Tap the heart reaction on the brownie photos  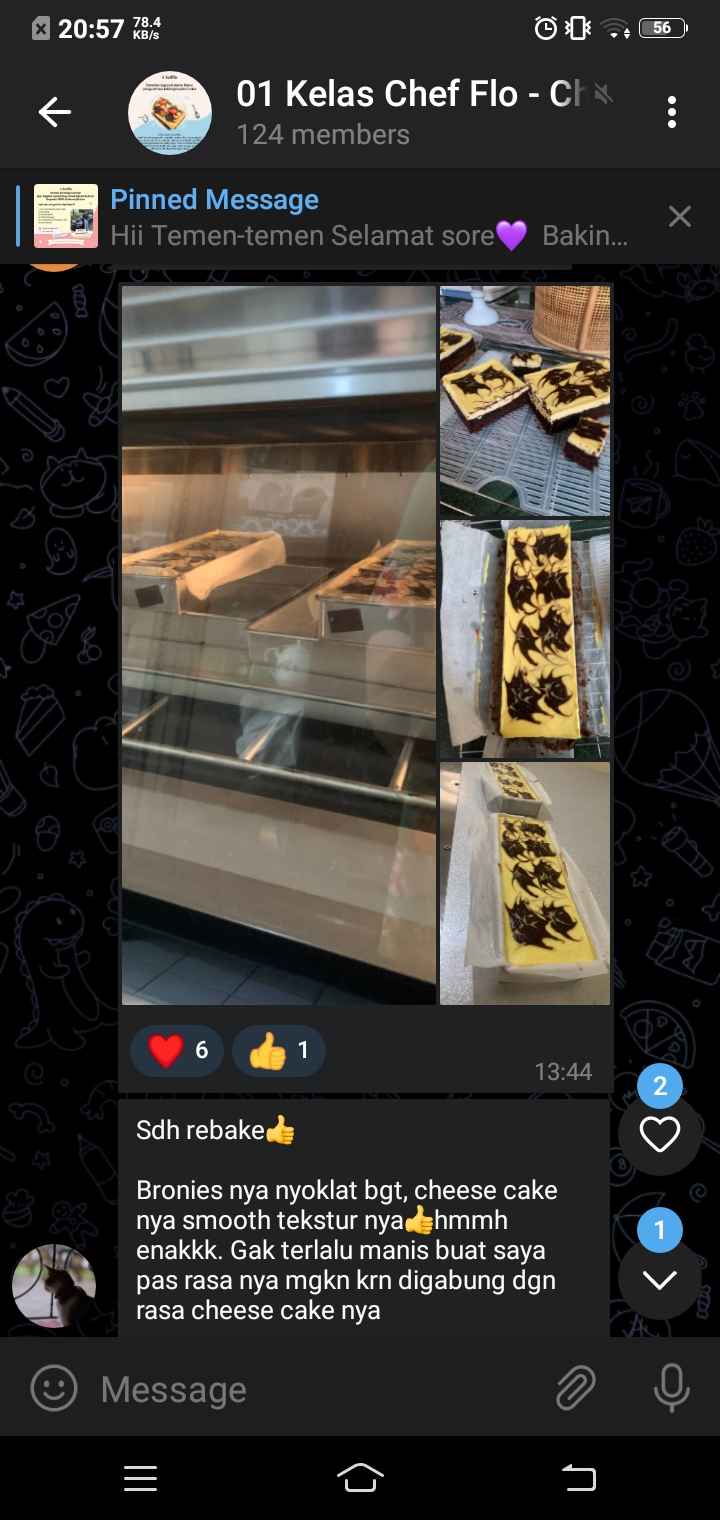pyautogui.click(x=175, y=1050)
